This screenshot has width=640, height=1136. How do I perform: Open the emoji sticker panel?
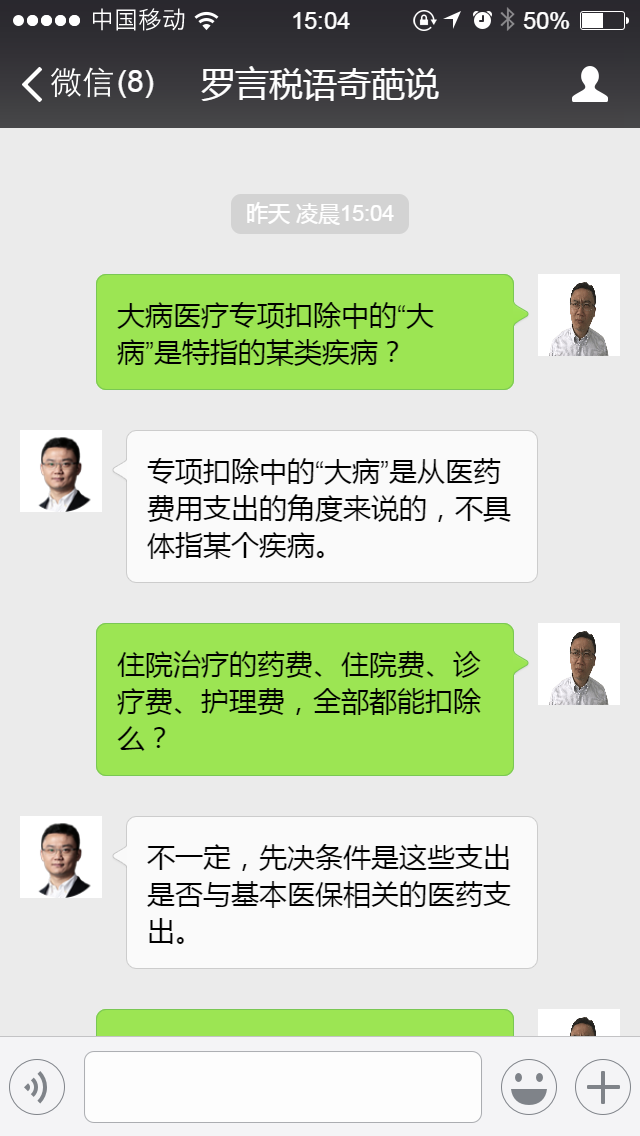[528, 1087]
